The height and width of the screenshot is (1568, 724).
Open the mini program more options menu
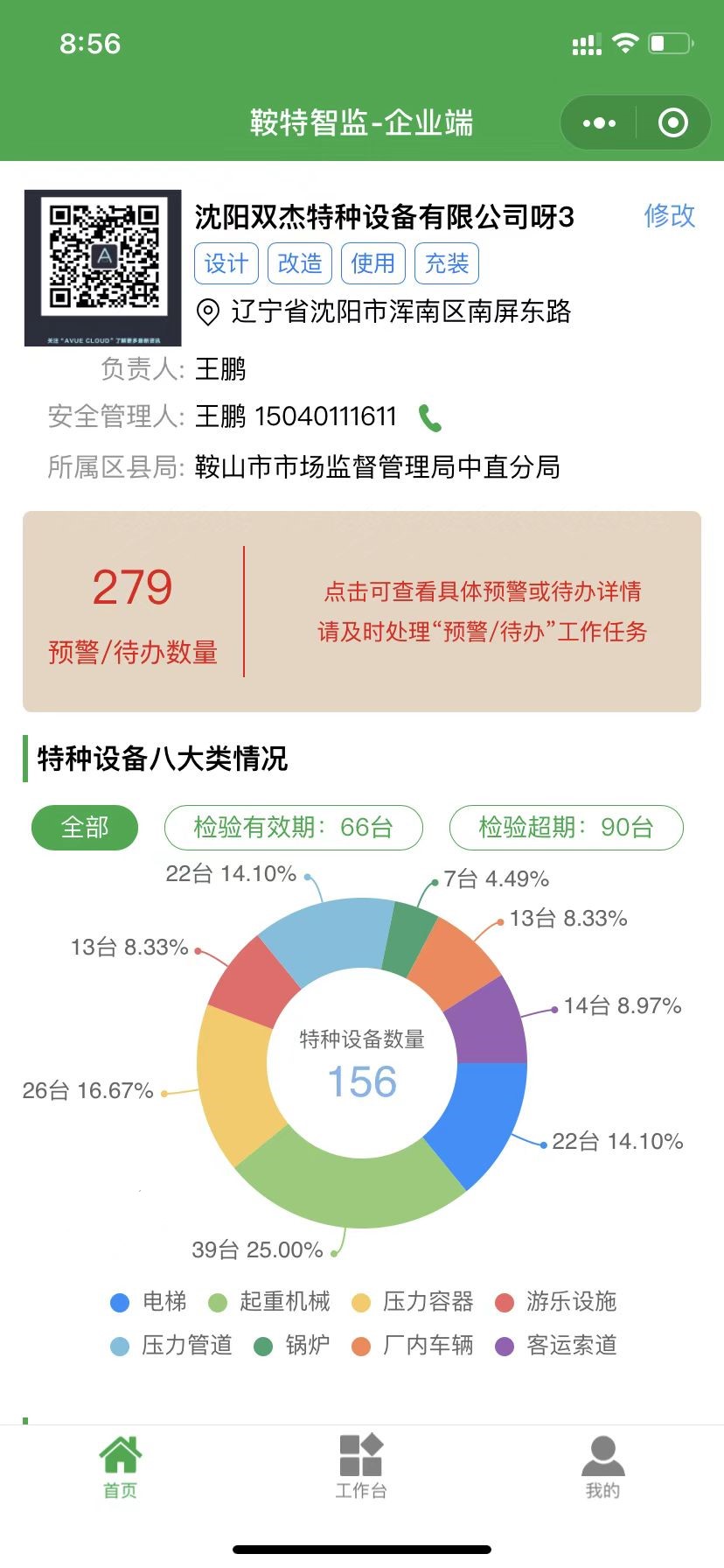[x=599, y=123]
